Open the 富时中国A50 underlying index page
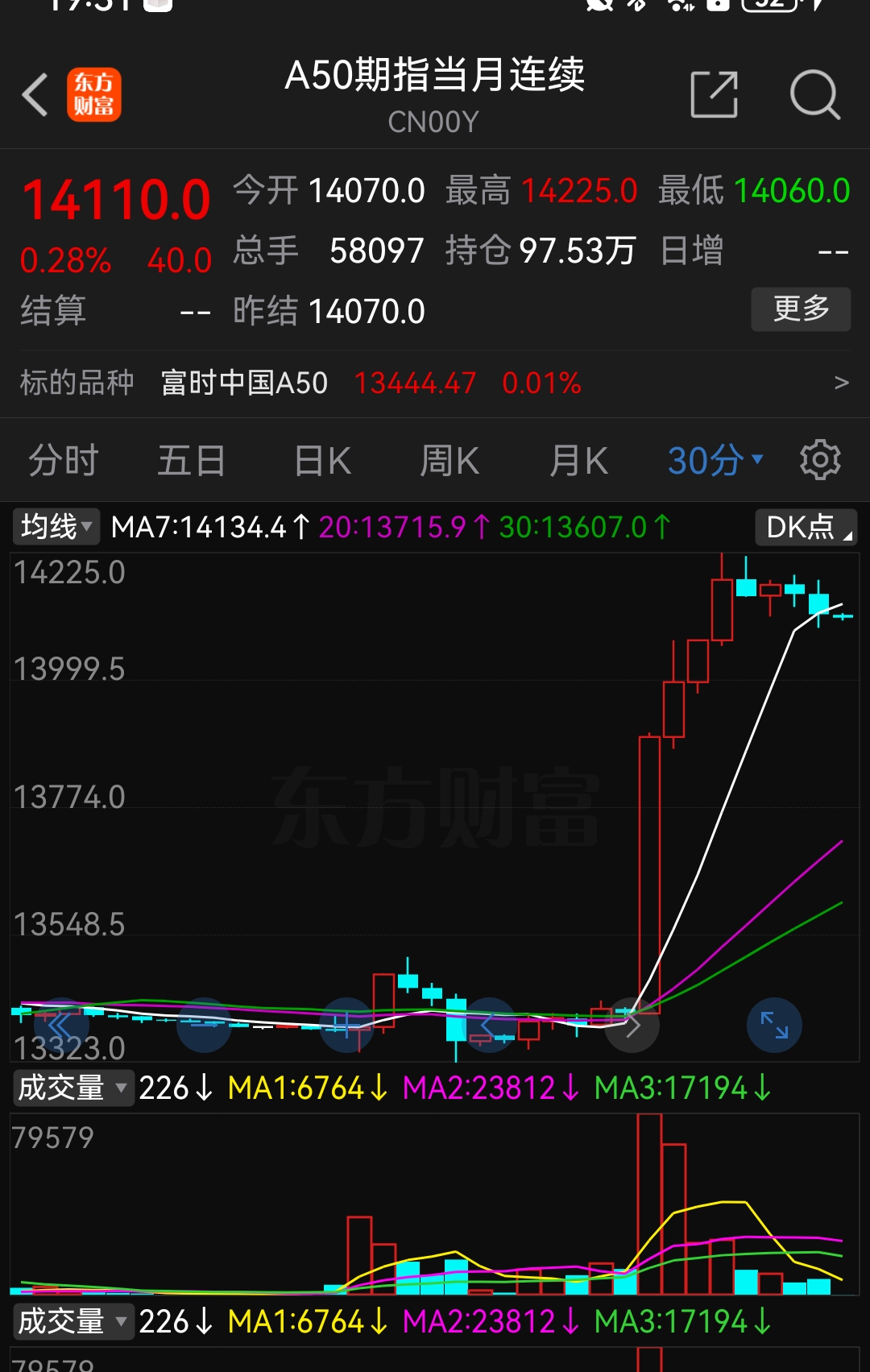 tap(243, 383)
